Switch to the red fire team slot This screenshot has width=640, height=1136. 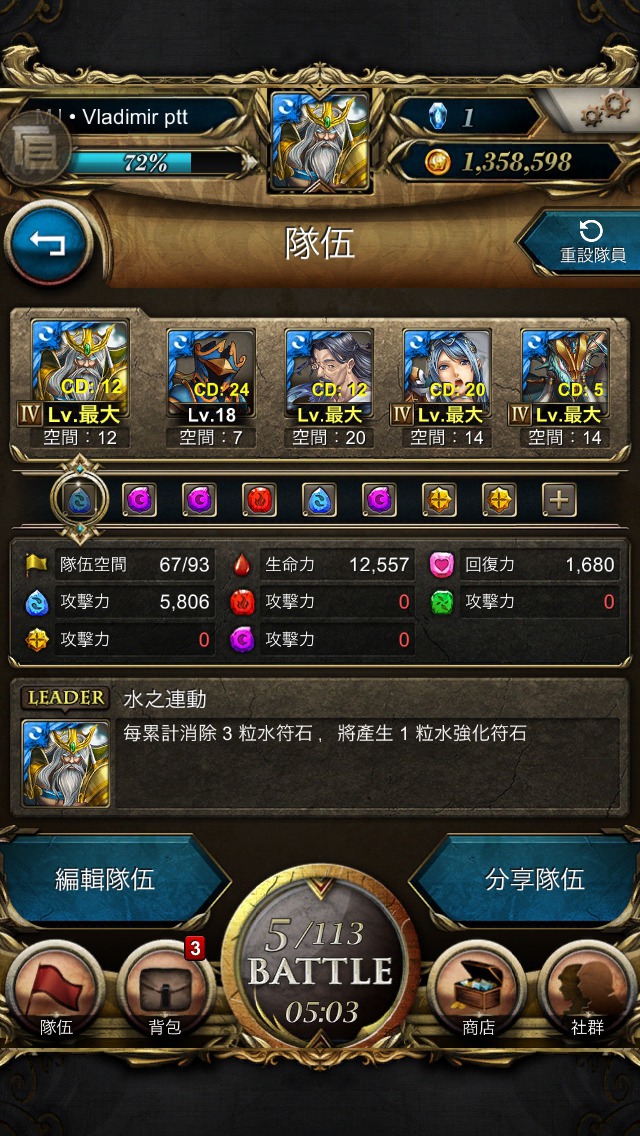point(259,499)
